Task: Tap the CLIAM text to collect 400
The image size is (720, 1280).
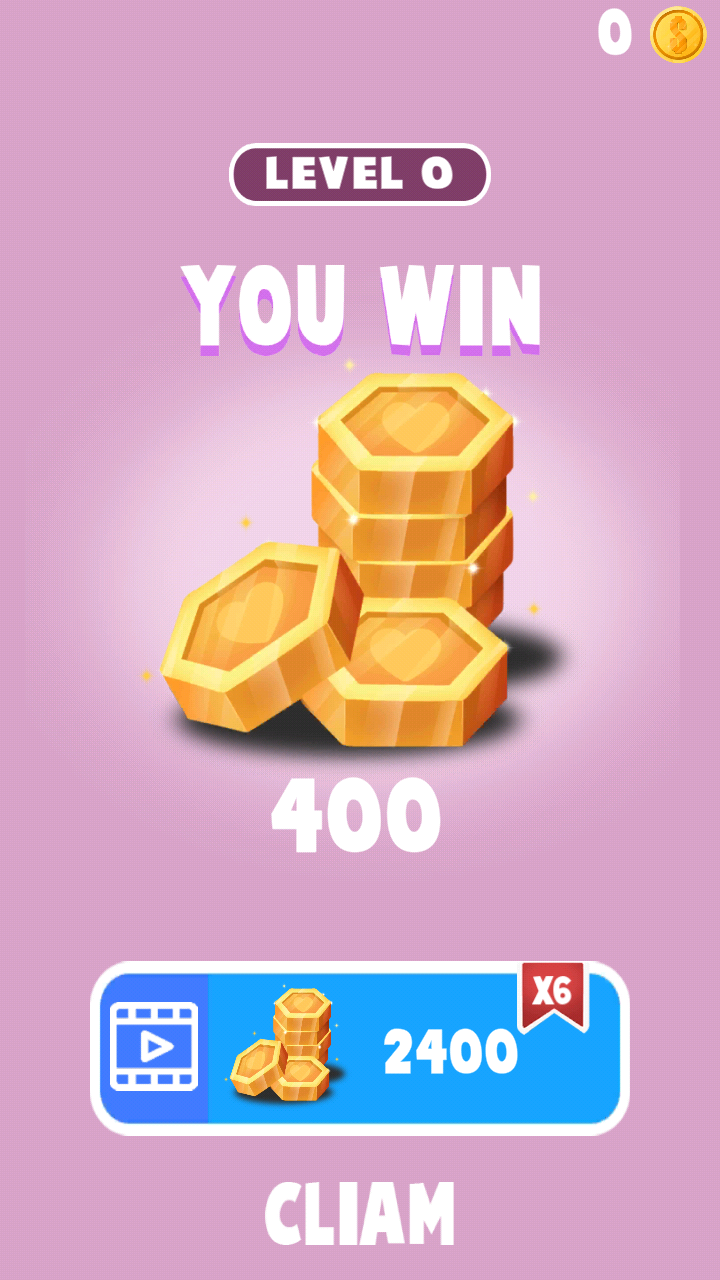Action: [x=360, y=1213]
